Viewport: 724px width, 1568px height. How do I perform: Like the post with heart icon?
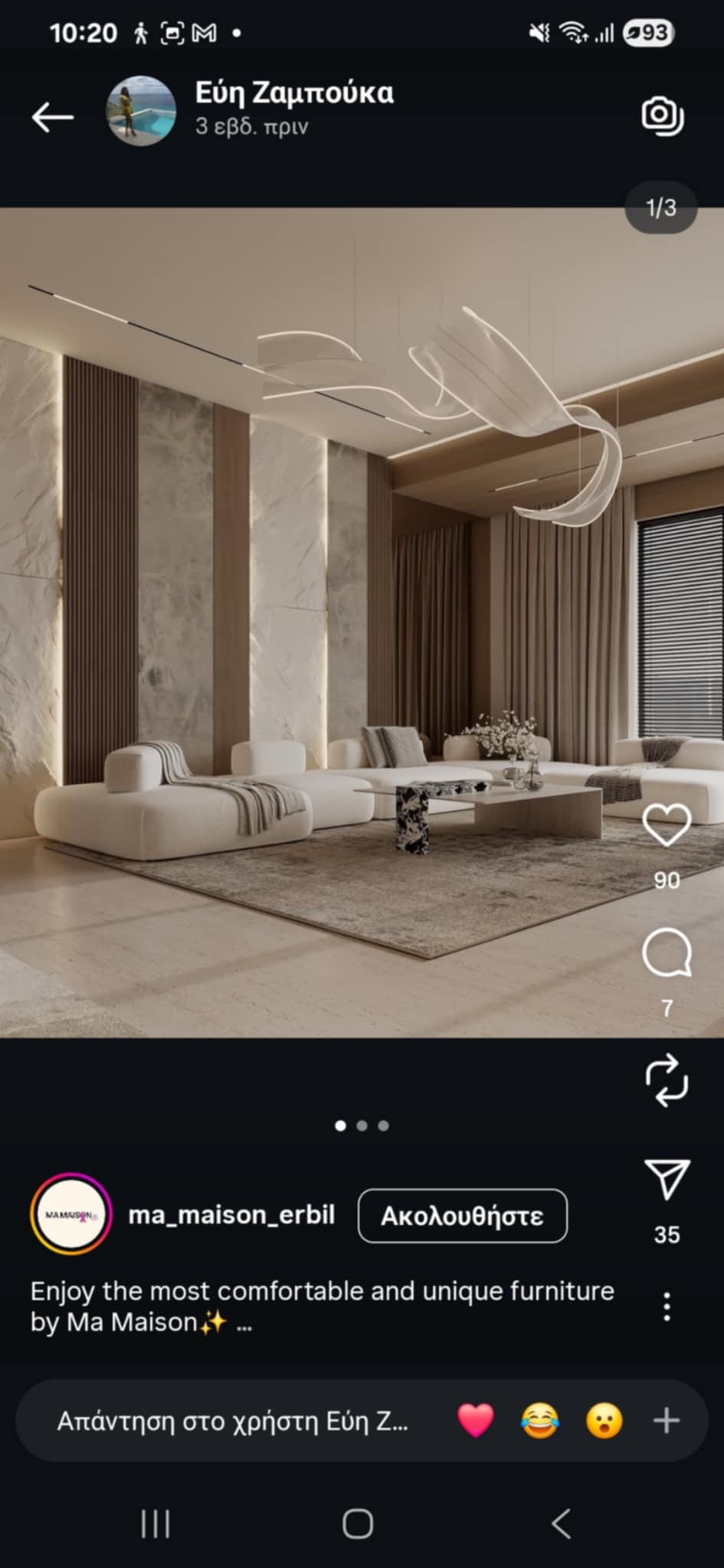[x=667, y=825]
